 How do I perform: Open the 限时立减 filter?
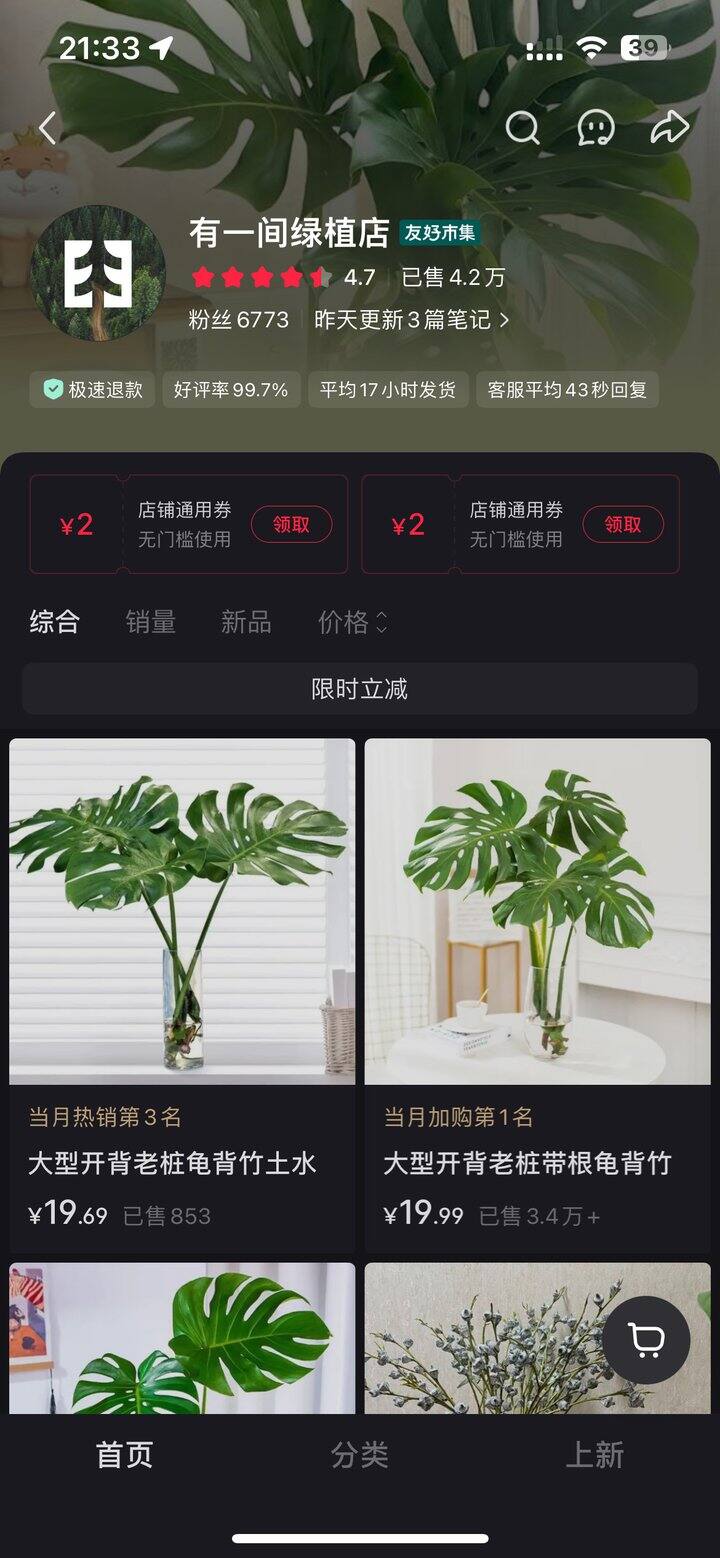[x=360, y=689]
